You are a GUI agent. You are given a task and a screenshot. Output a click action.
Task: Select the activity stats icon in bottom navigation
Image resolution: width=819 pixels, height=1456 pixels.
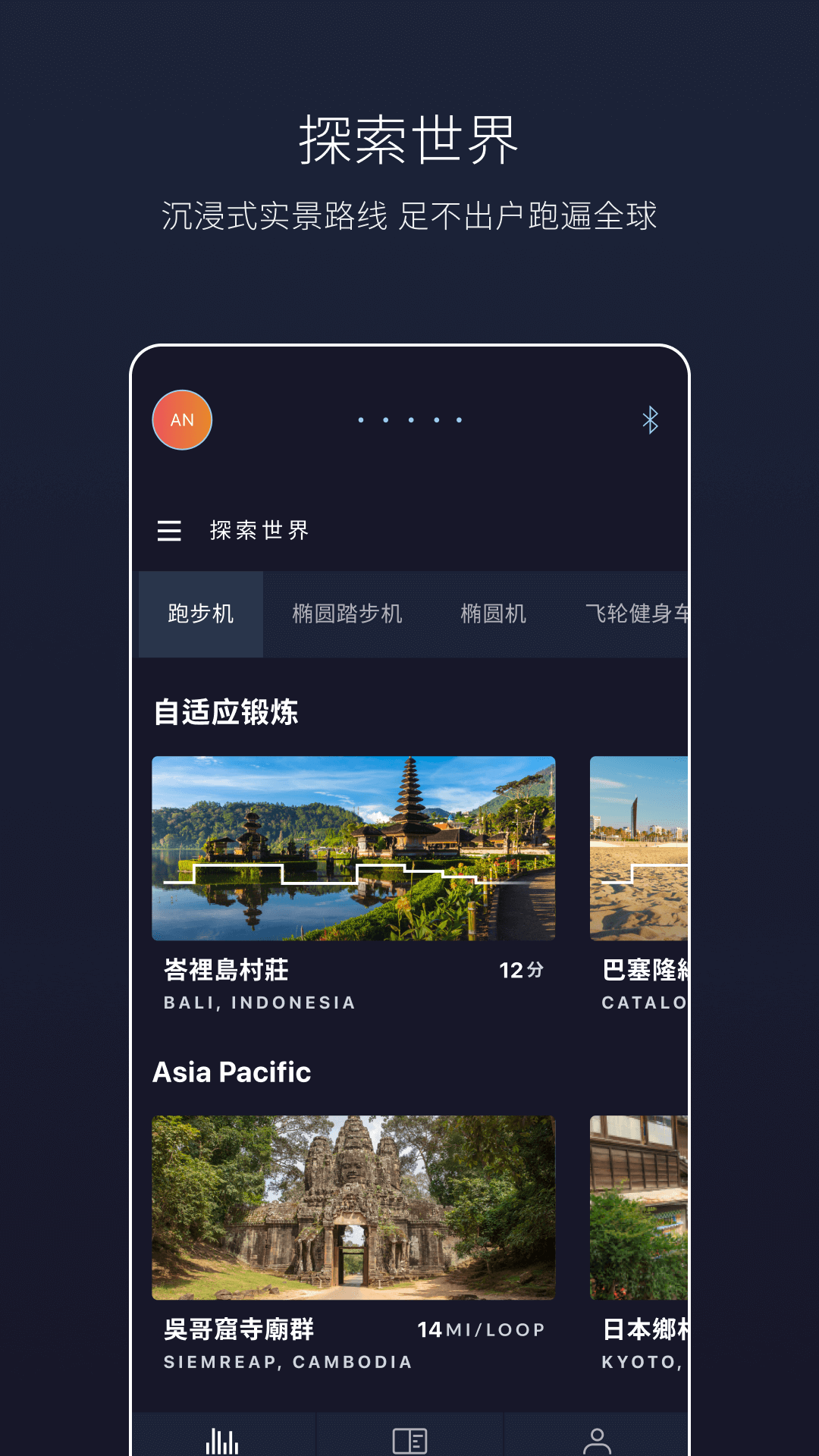click(x=221, y=1440)
